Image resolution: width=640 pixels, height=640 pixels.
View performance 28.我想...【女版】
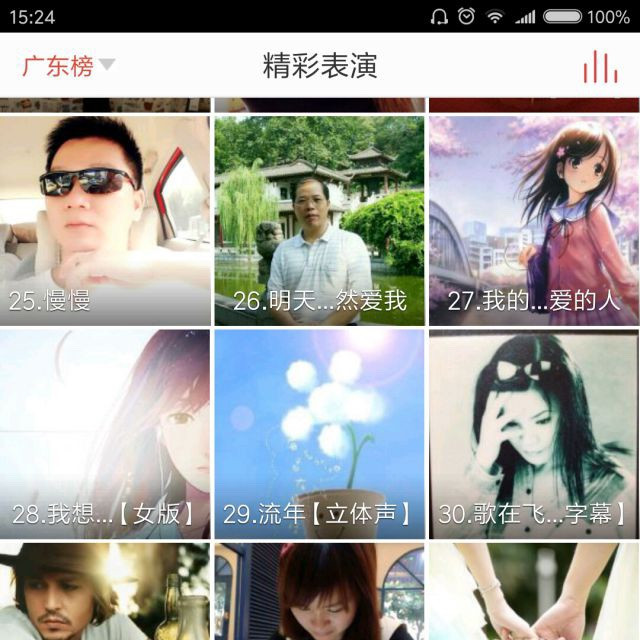click(105, 434)
